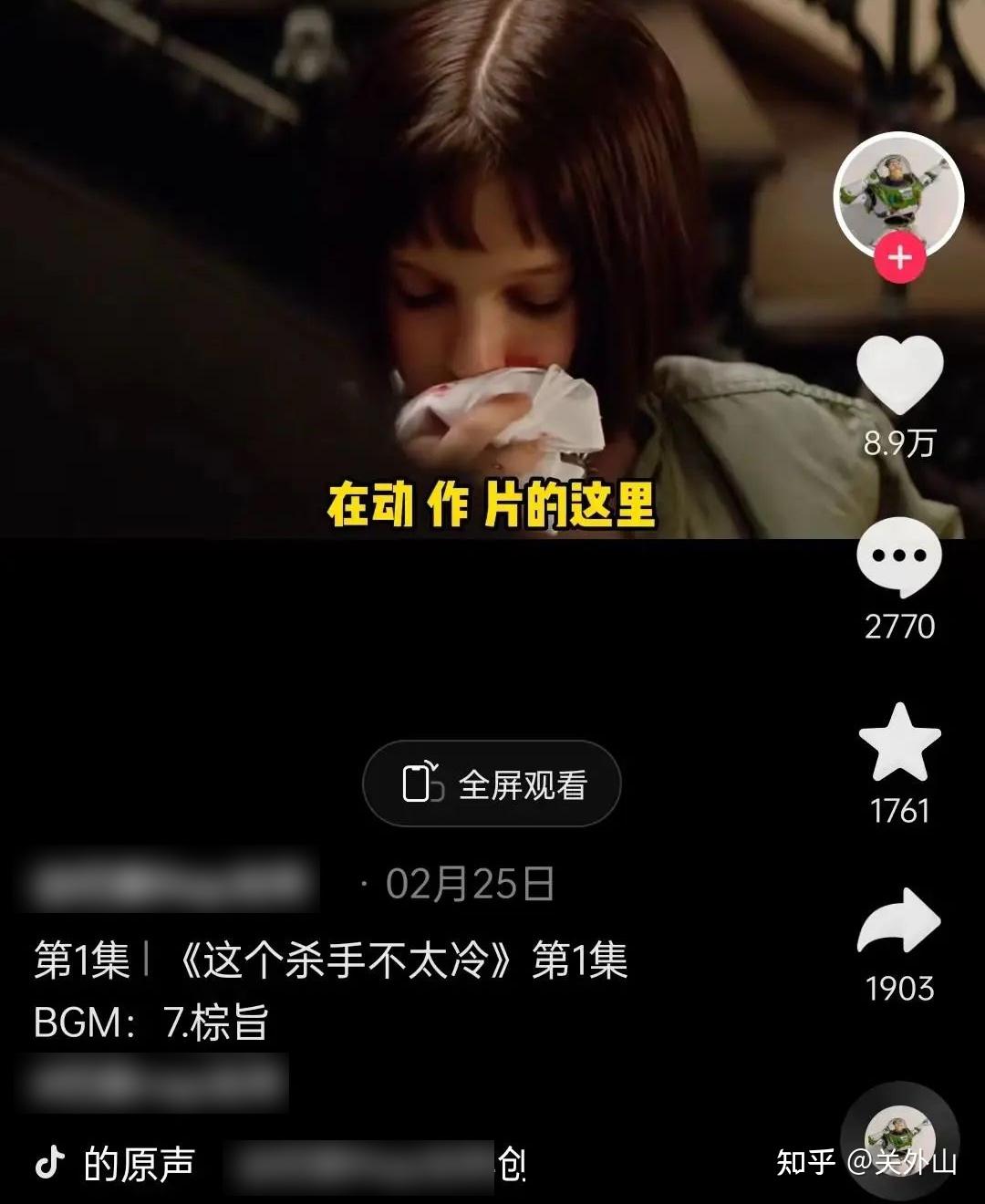985x1204 pixels.
Task: Open the comments bubble with 2770
Action: tap(899, 555)
